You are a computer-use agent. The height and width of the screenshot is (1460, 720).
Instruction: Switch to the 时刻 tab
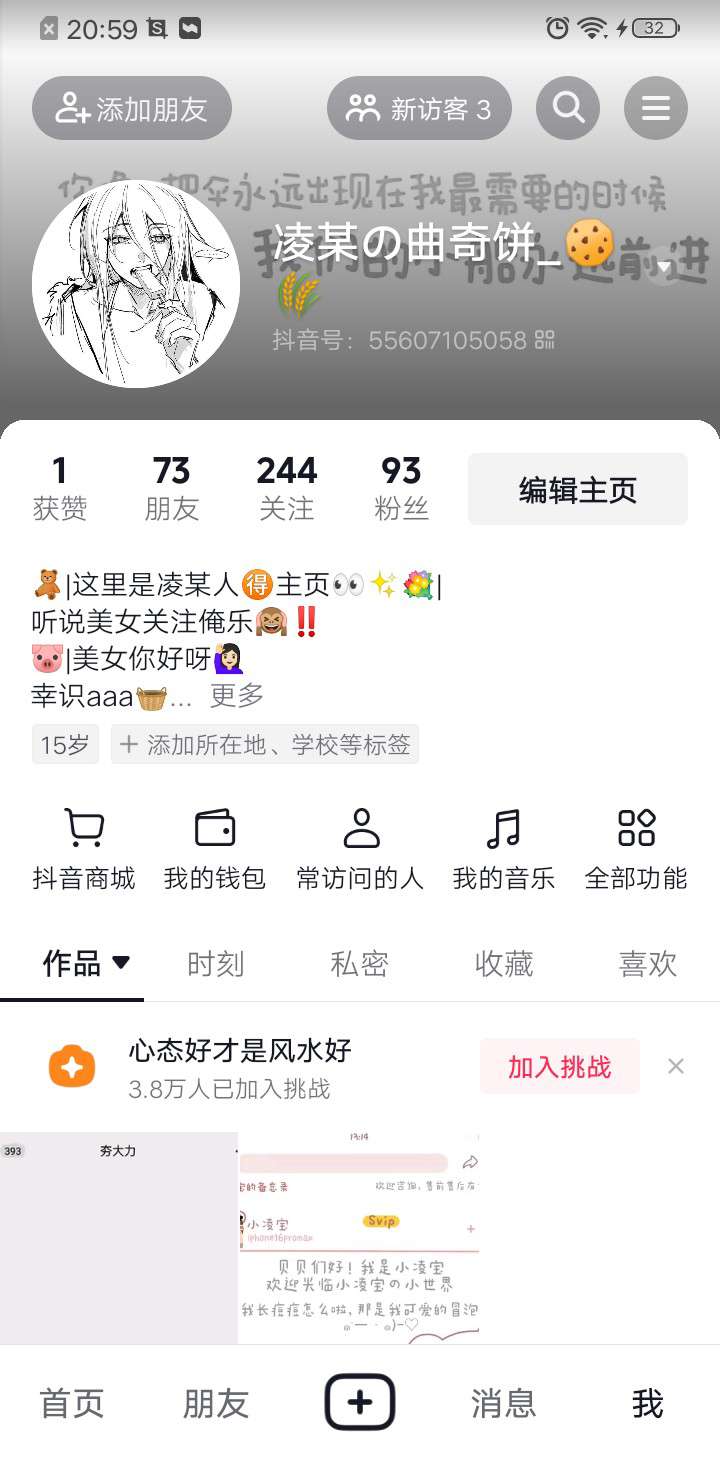point(215,964)
